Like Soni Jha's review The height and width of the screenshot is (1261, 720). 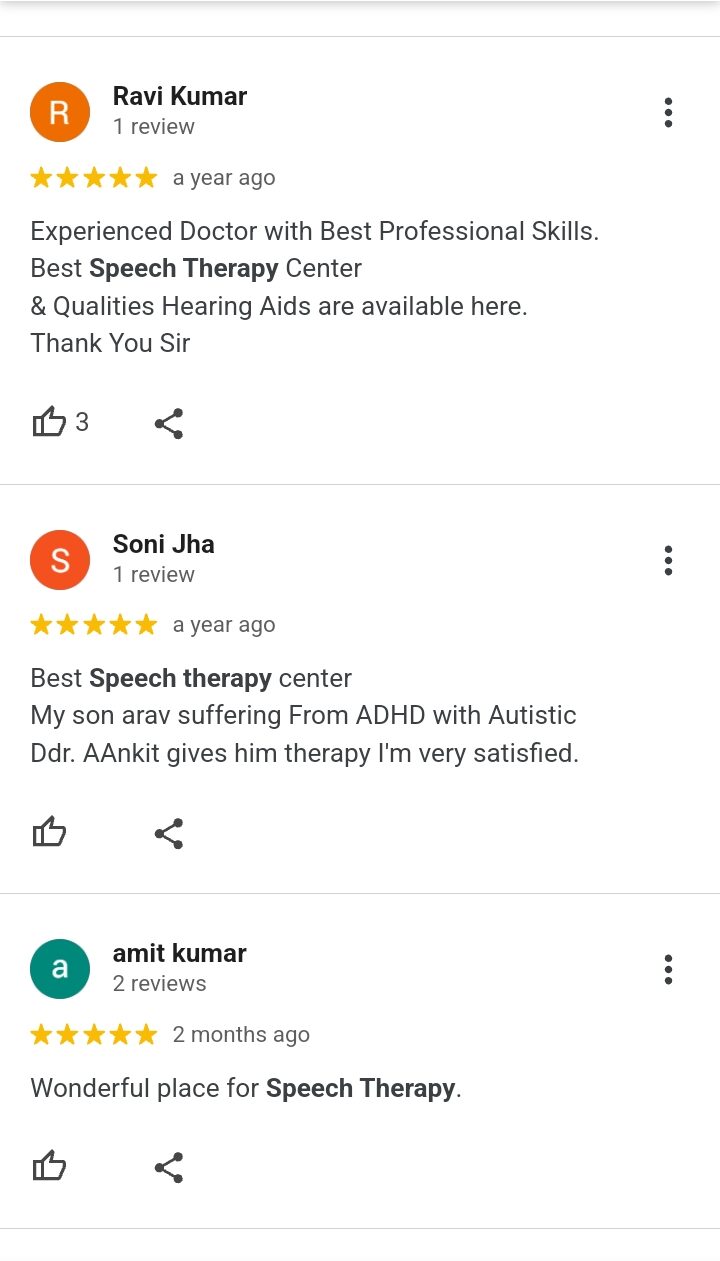point(49,832)
